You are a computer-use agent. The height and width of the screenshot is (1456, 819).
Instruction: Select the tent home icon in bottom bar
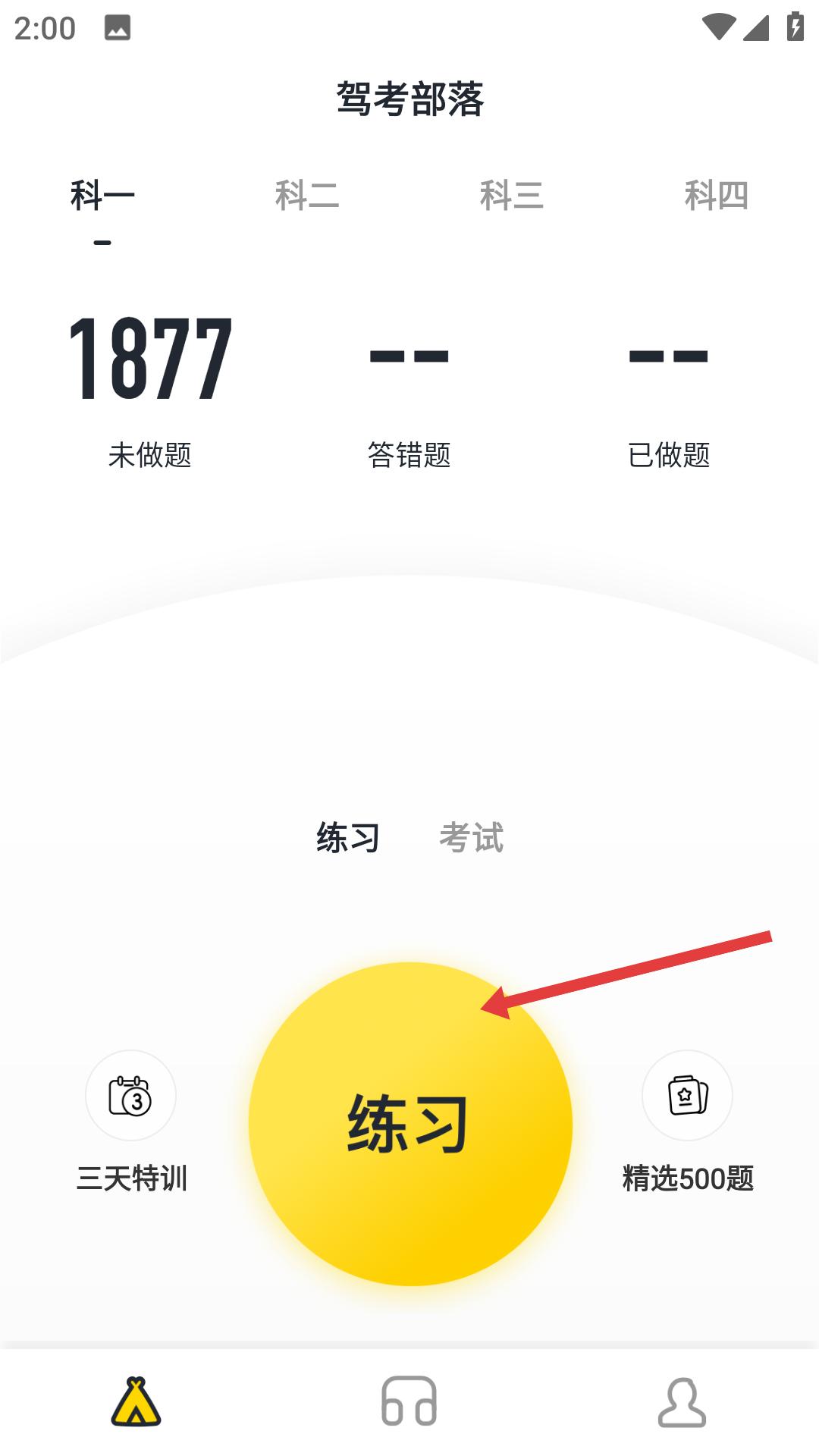coord(136,1401)
